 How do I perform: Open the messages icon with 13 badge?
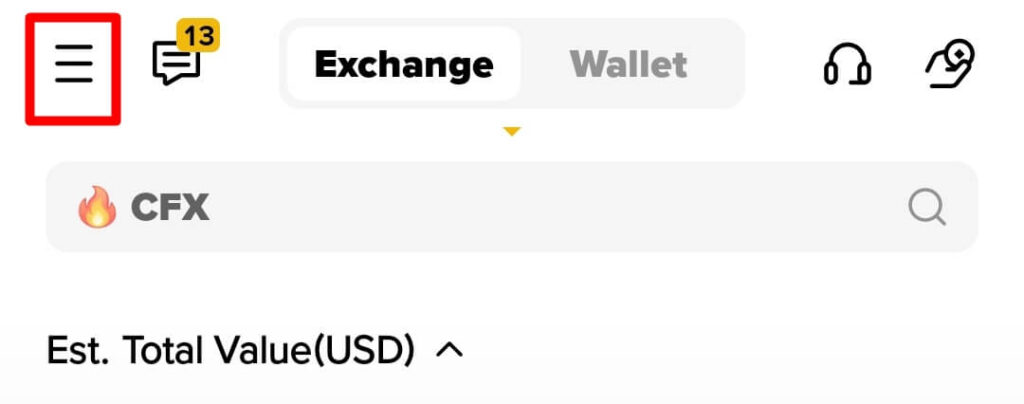coord(177,63)
